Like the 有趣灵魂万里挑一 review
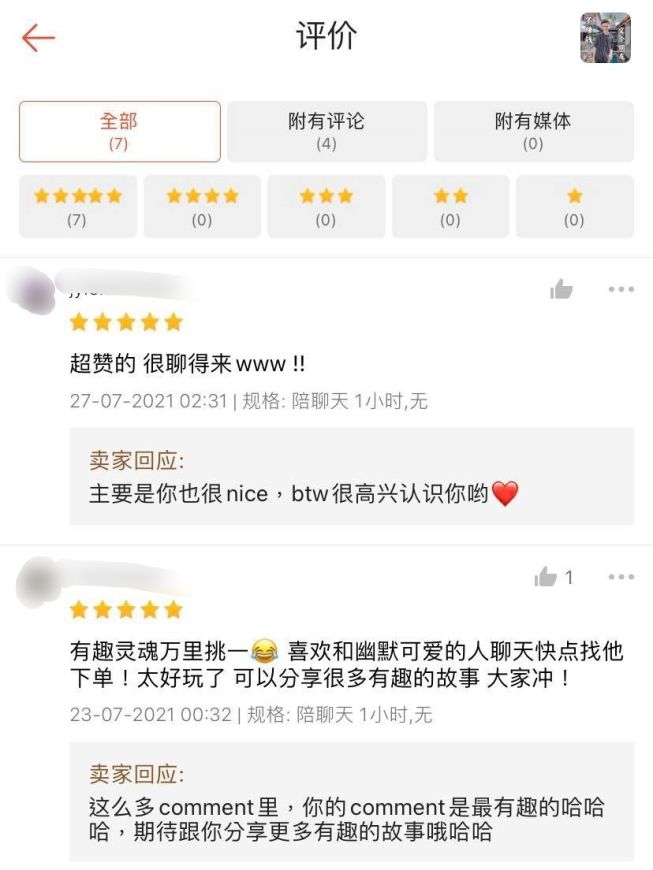653x870 pixels. point(546,577)
